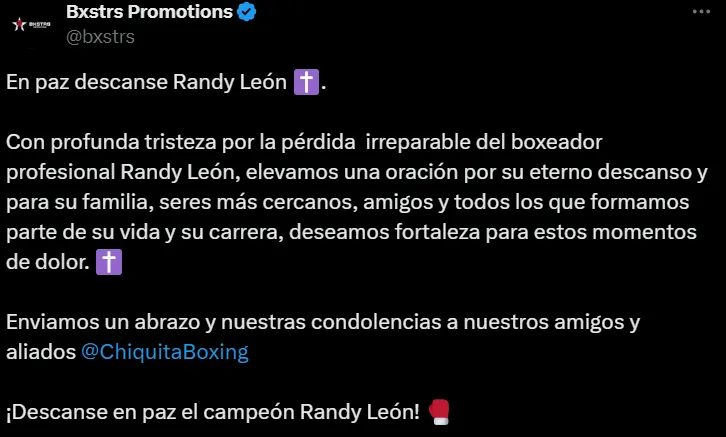Tap the Bxstrs Promotions account name
Screen dimensions: 726x437
[149, 13]
